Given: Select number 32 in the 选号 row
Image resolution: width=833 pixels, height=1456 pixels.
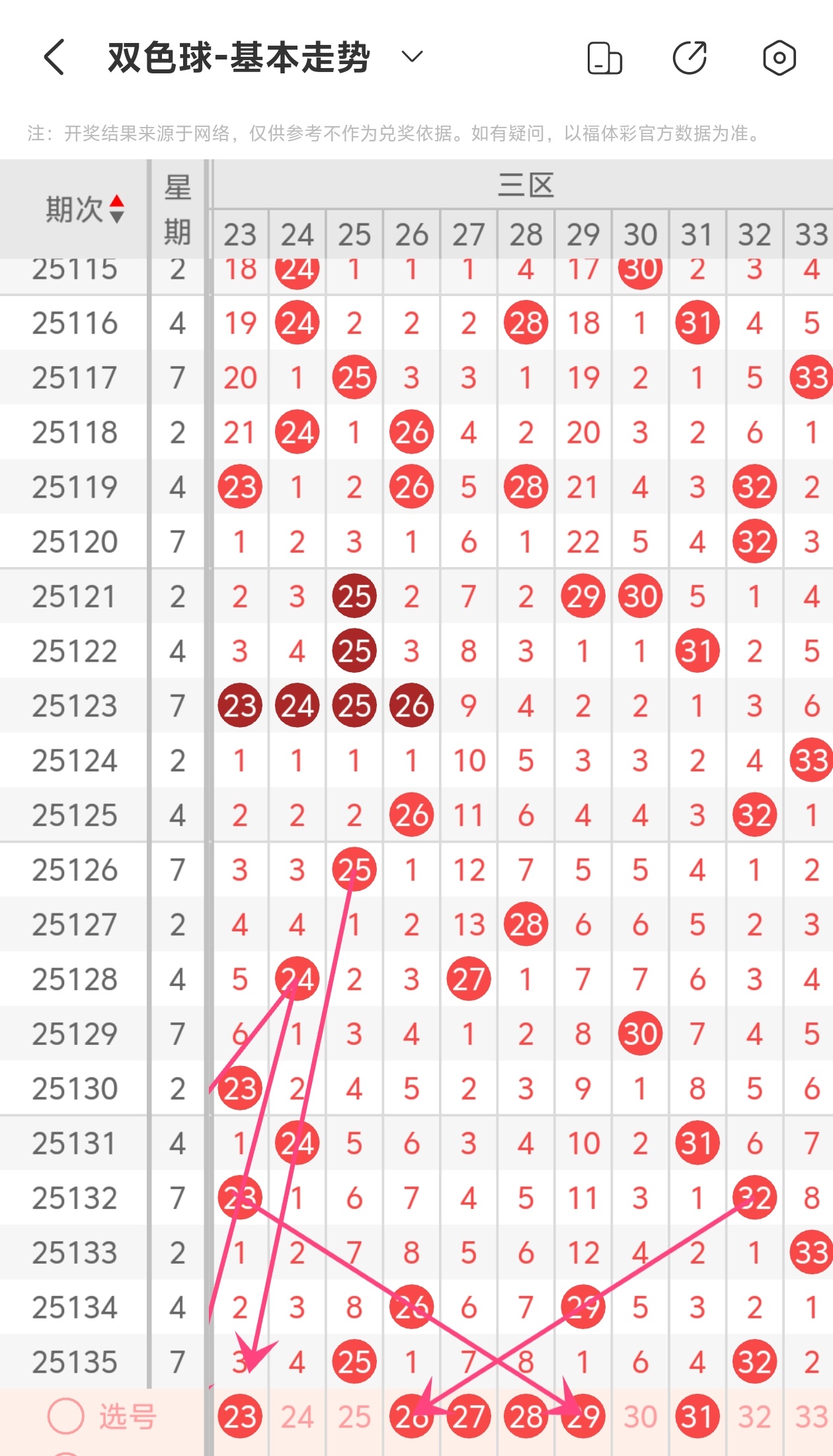Looking at the screenshot, I should click(x=754, y=1416).
